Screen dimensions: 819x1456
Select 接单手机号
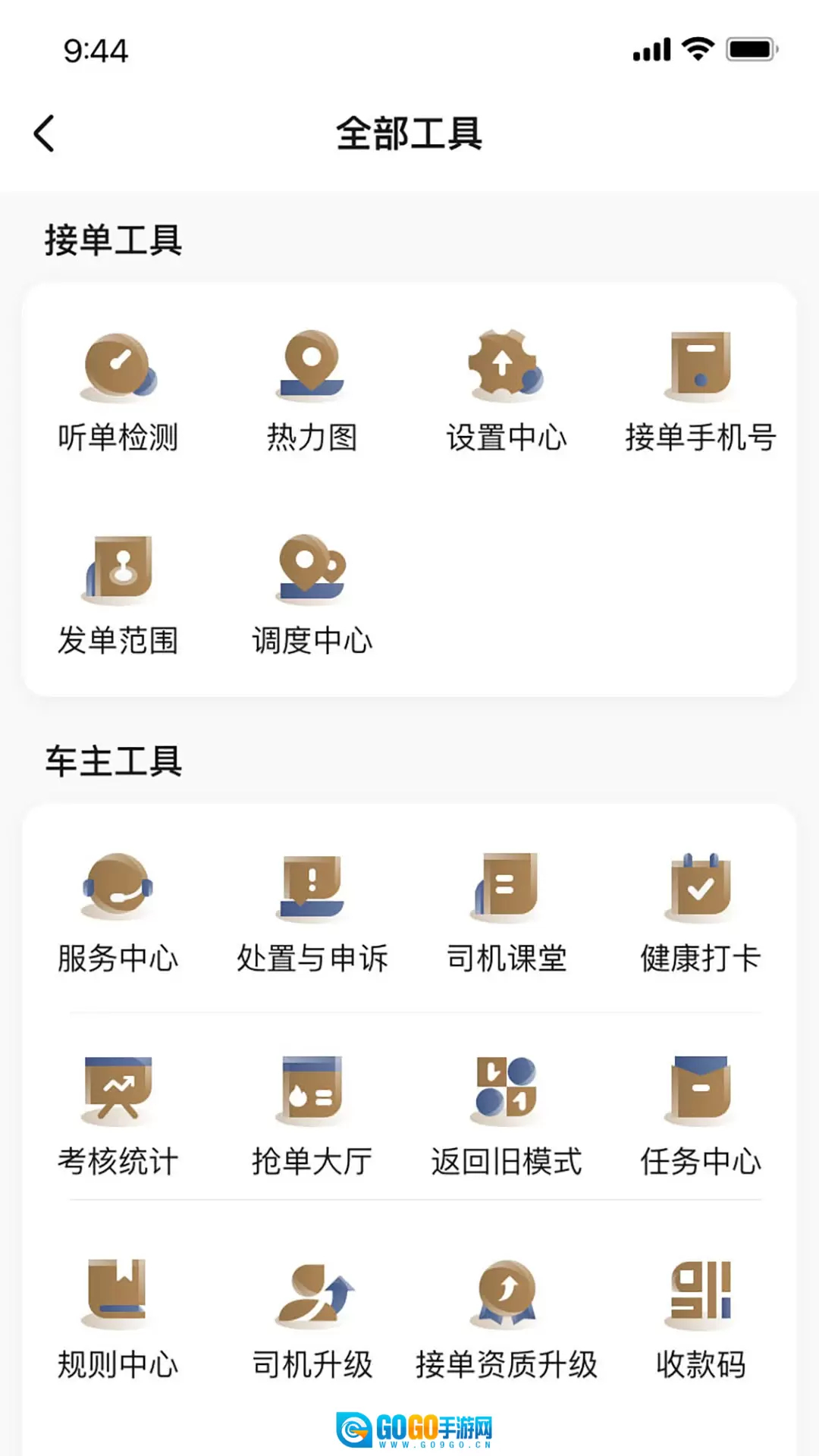coord(700,393)
